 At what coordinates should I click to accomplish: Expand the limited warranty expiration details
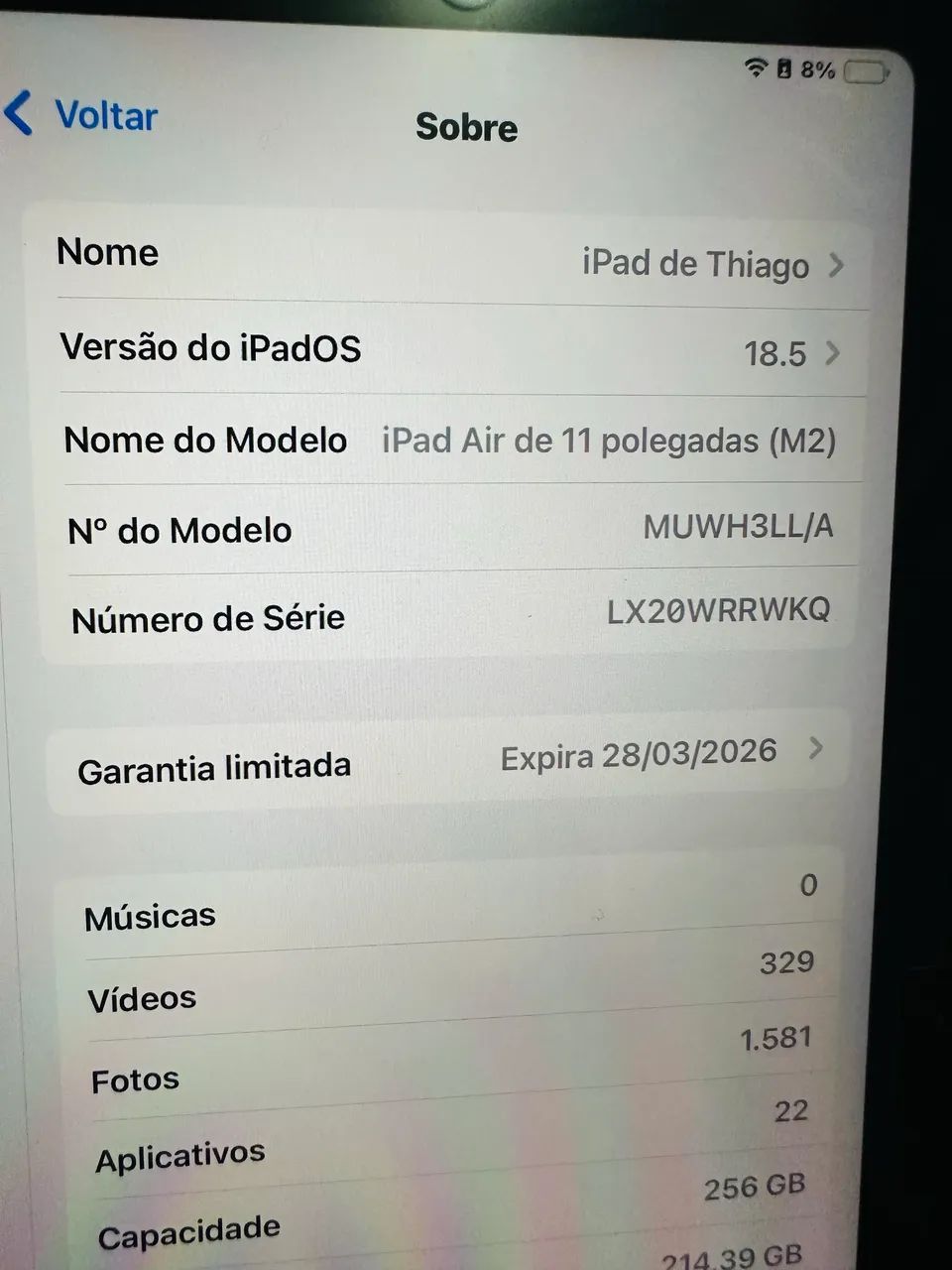635,754
